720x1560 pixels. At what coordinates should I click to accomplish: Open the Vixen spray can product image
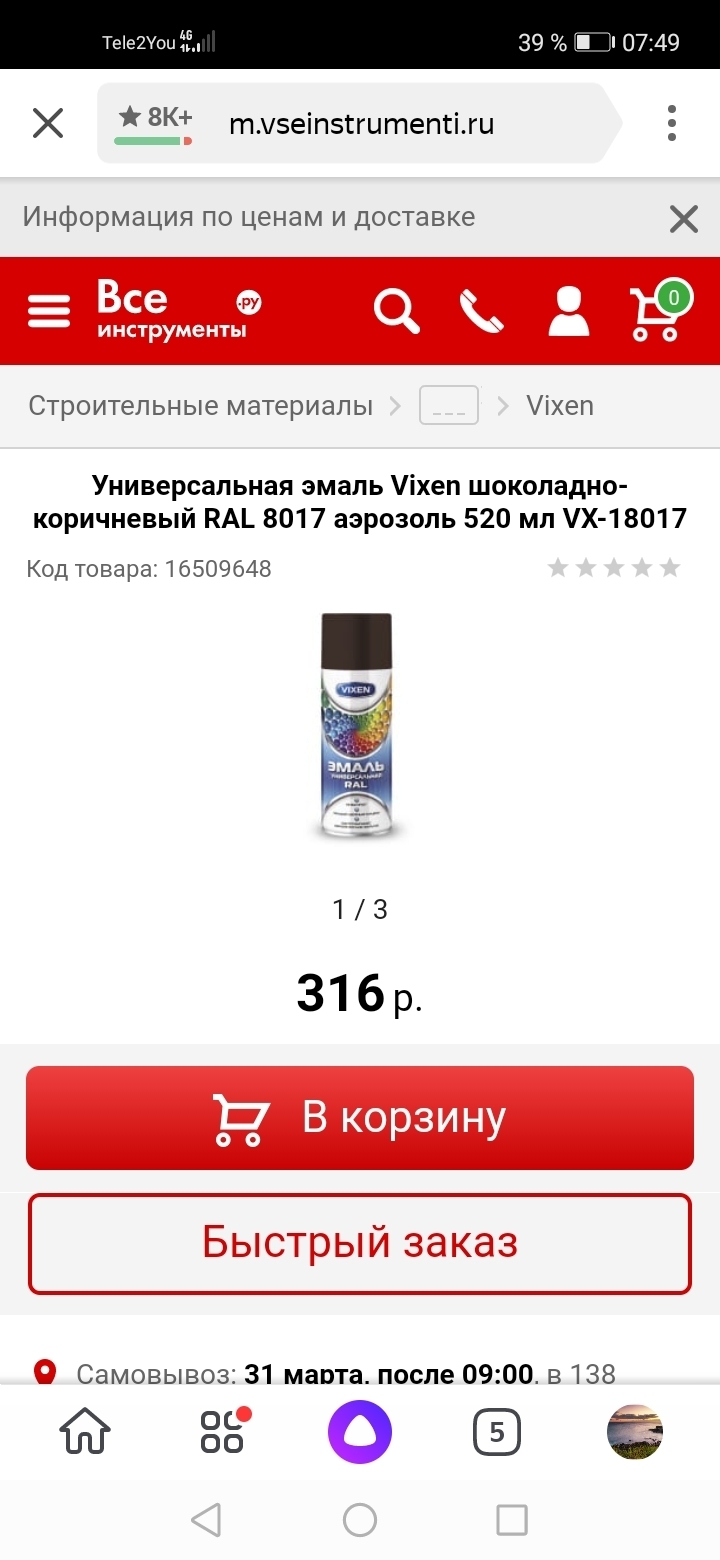click(x=360, y=725)
